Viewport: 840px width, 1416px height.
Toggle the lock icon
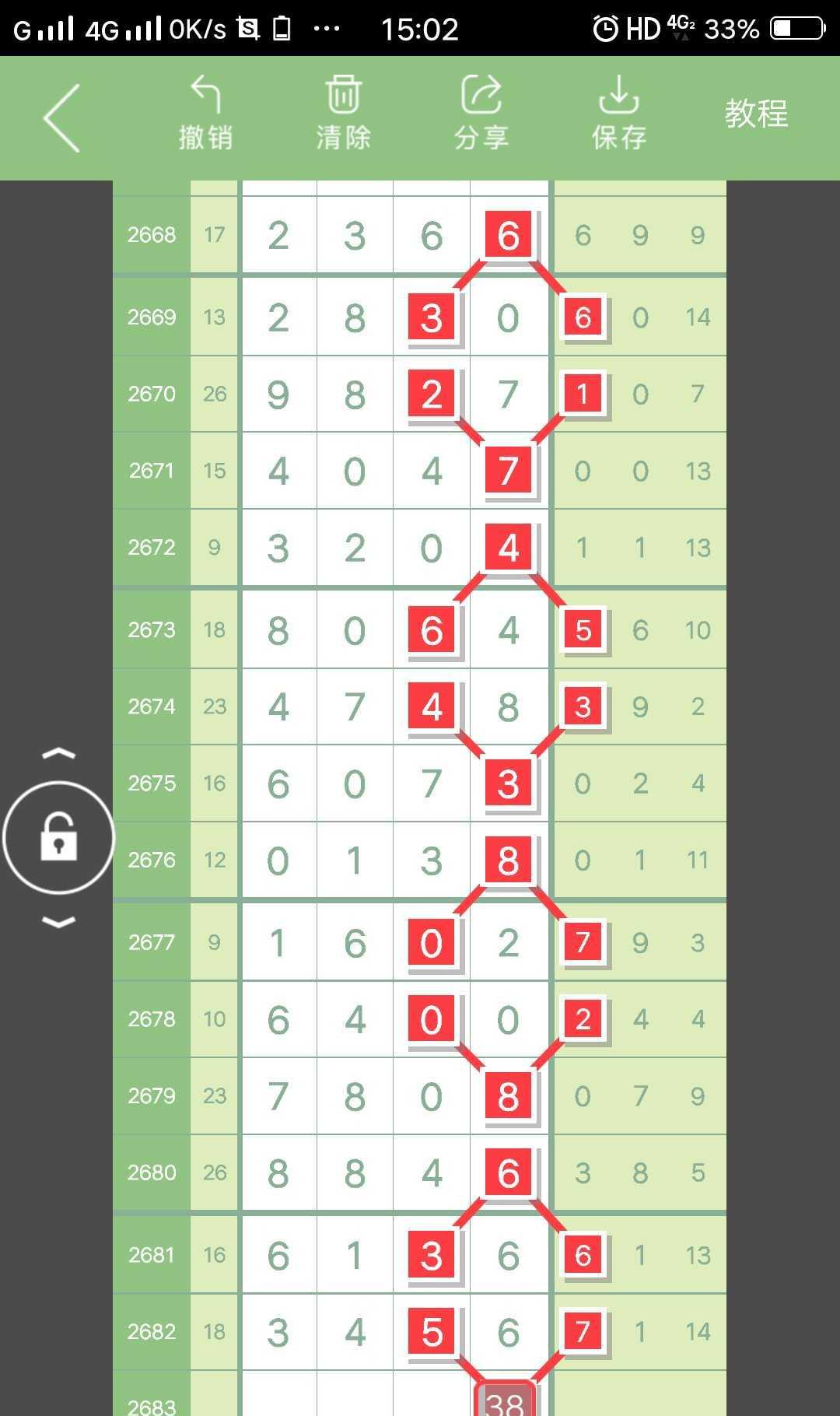click(59, 837)
